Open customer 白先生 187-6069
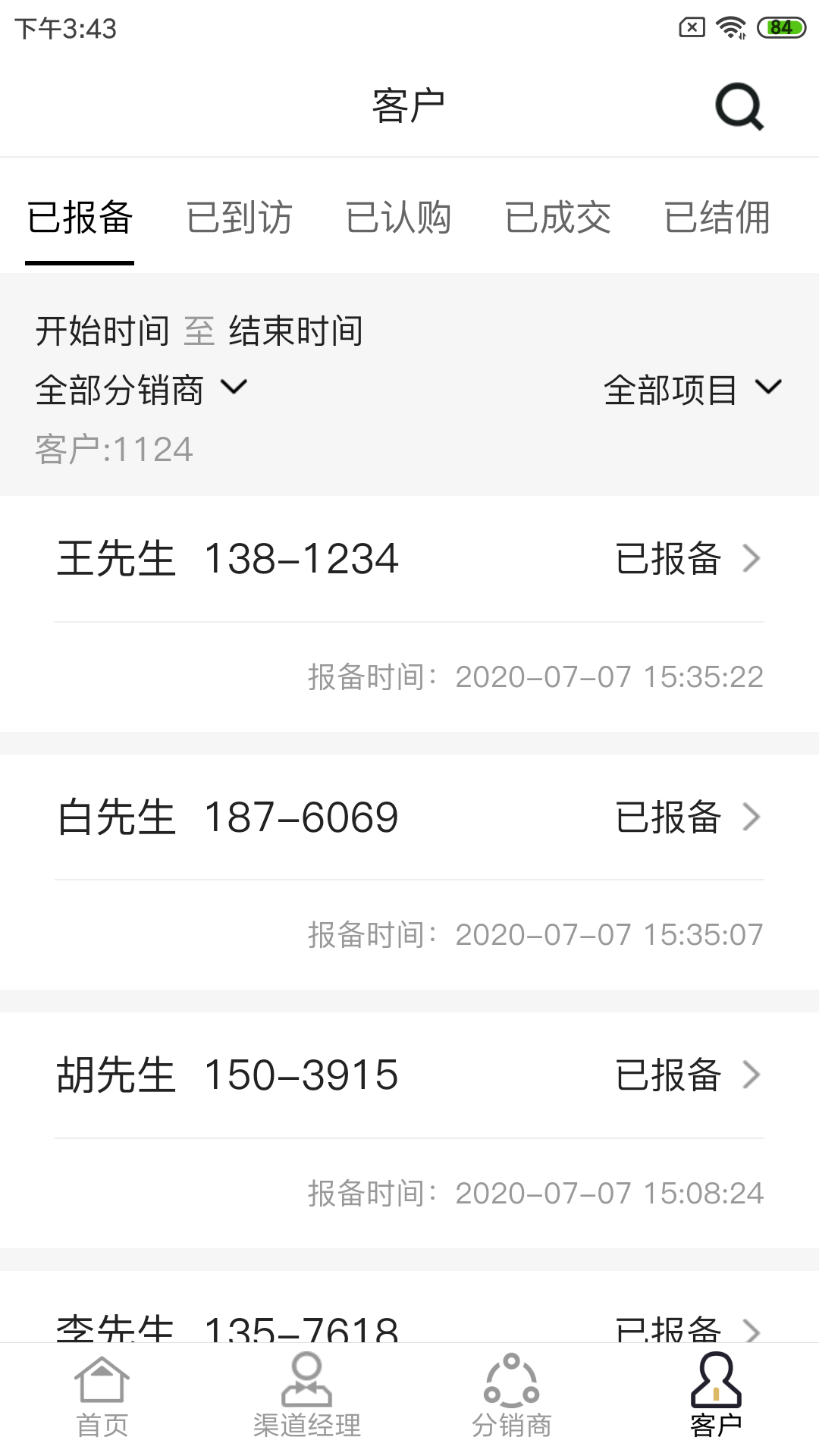This screenshot has height=1456, width=819. pos(409,817)
